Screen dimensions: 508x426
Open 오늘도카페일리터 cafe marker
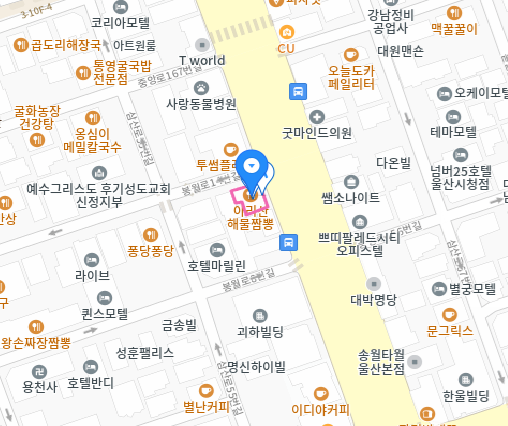pos(351,55)
